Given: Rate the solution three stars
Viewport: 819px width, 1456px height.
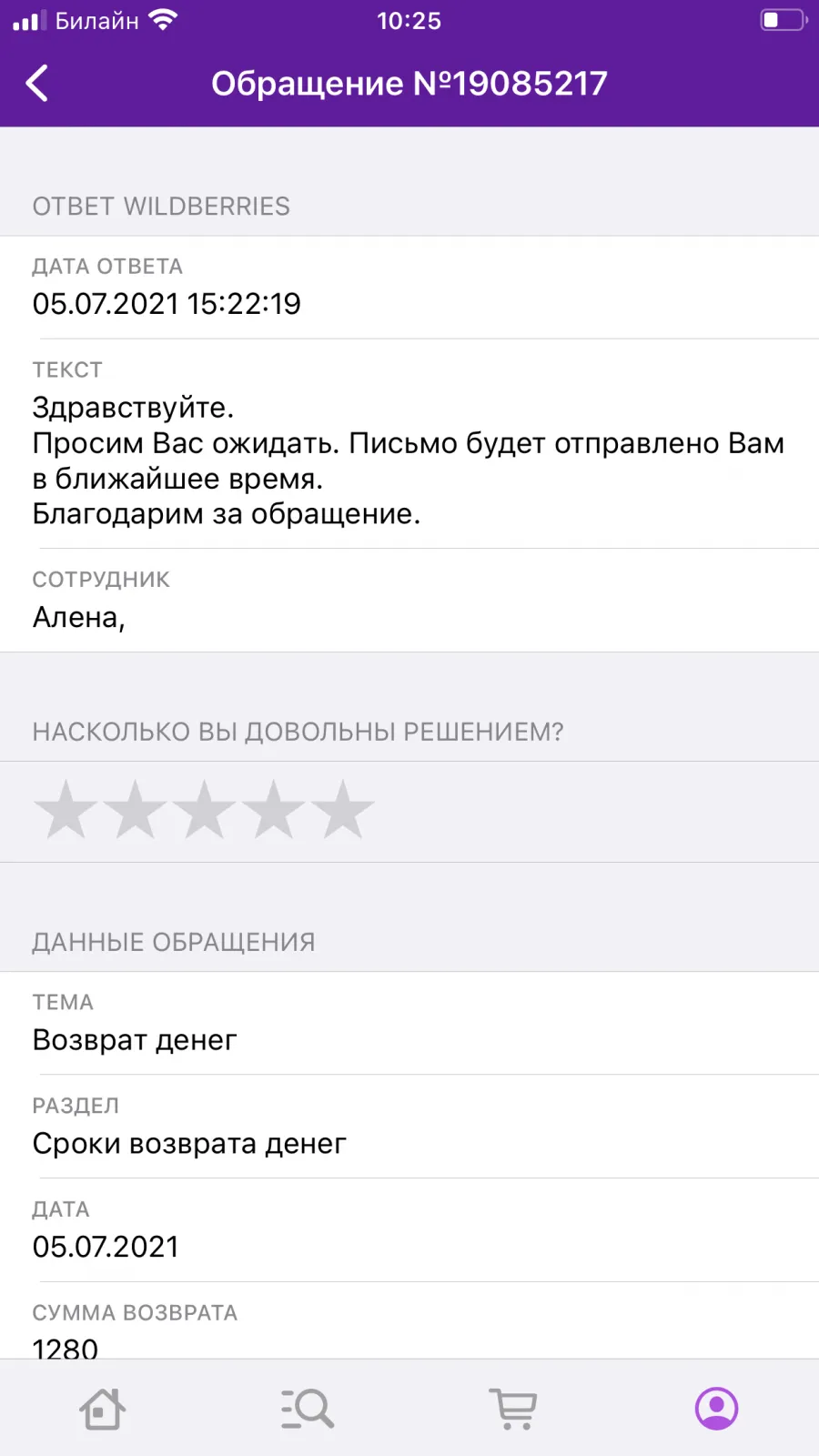Looking at the screenshot, I should click(204, 809).
